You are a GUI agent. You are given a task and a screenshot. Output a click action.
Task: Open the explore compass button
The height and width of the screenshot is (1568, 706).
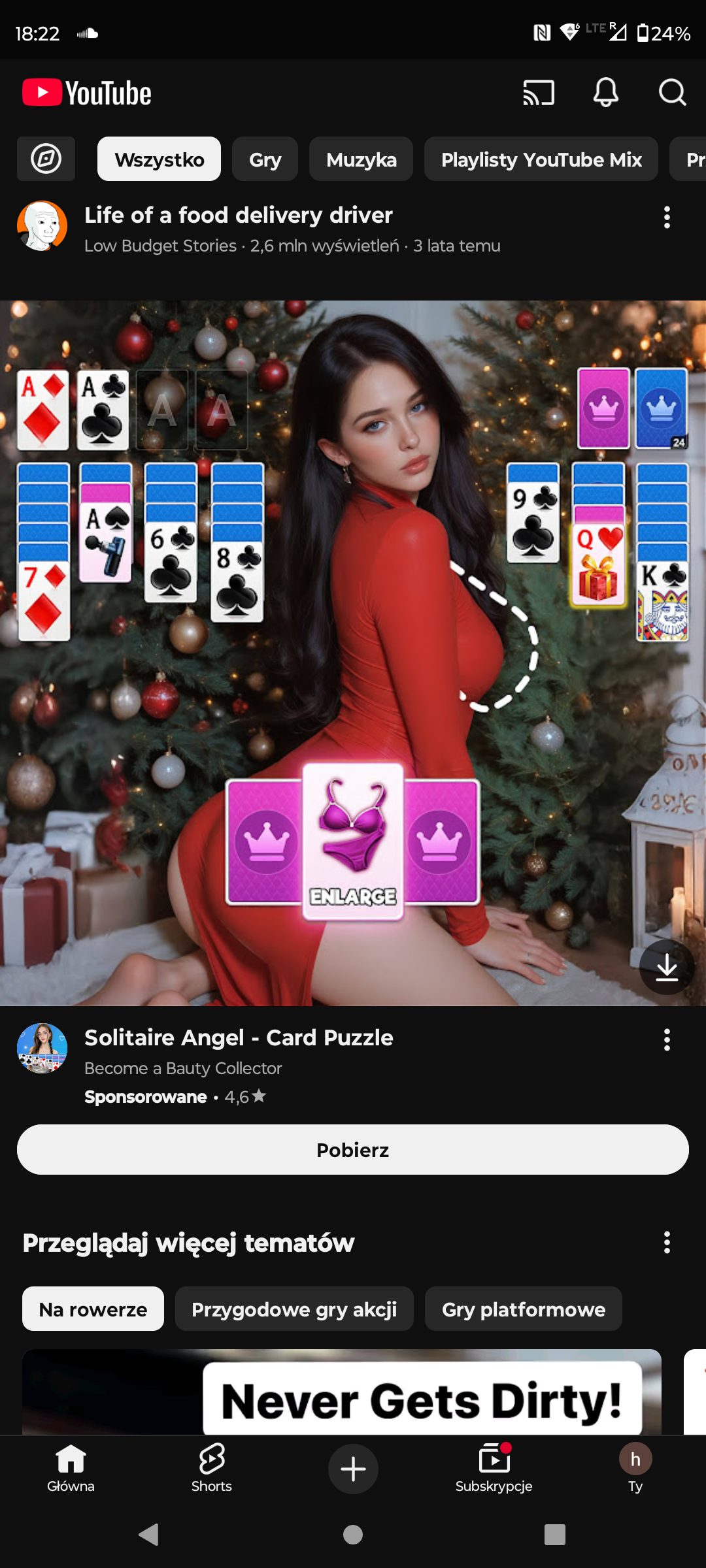click(46, 159)
